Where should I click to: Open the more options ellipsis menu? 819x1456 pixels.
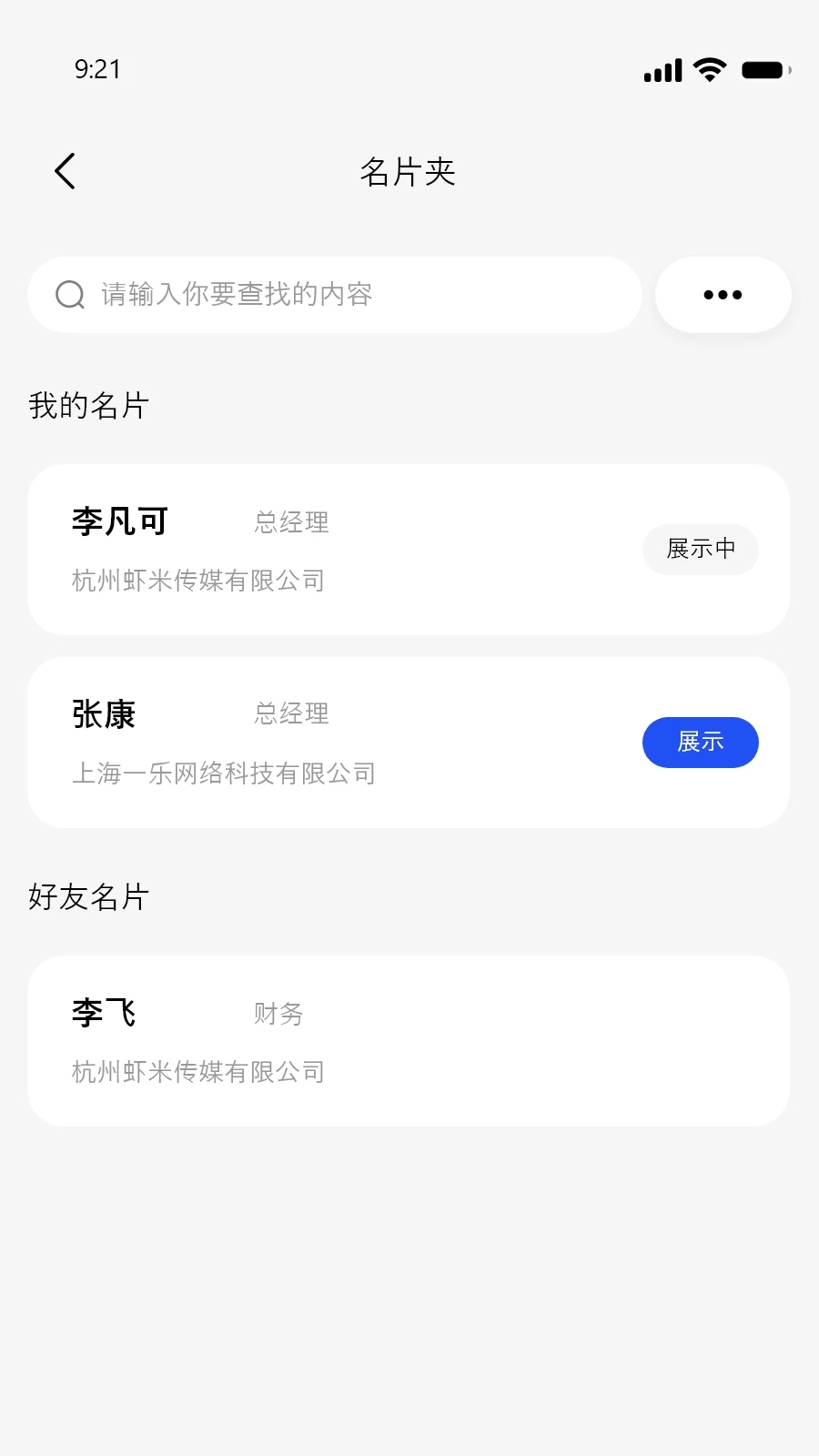(723, 293)
